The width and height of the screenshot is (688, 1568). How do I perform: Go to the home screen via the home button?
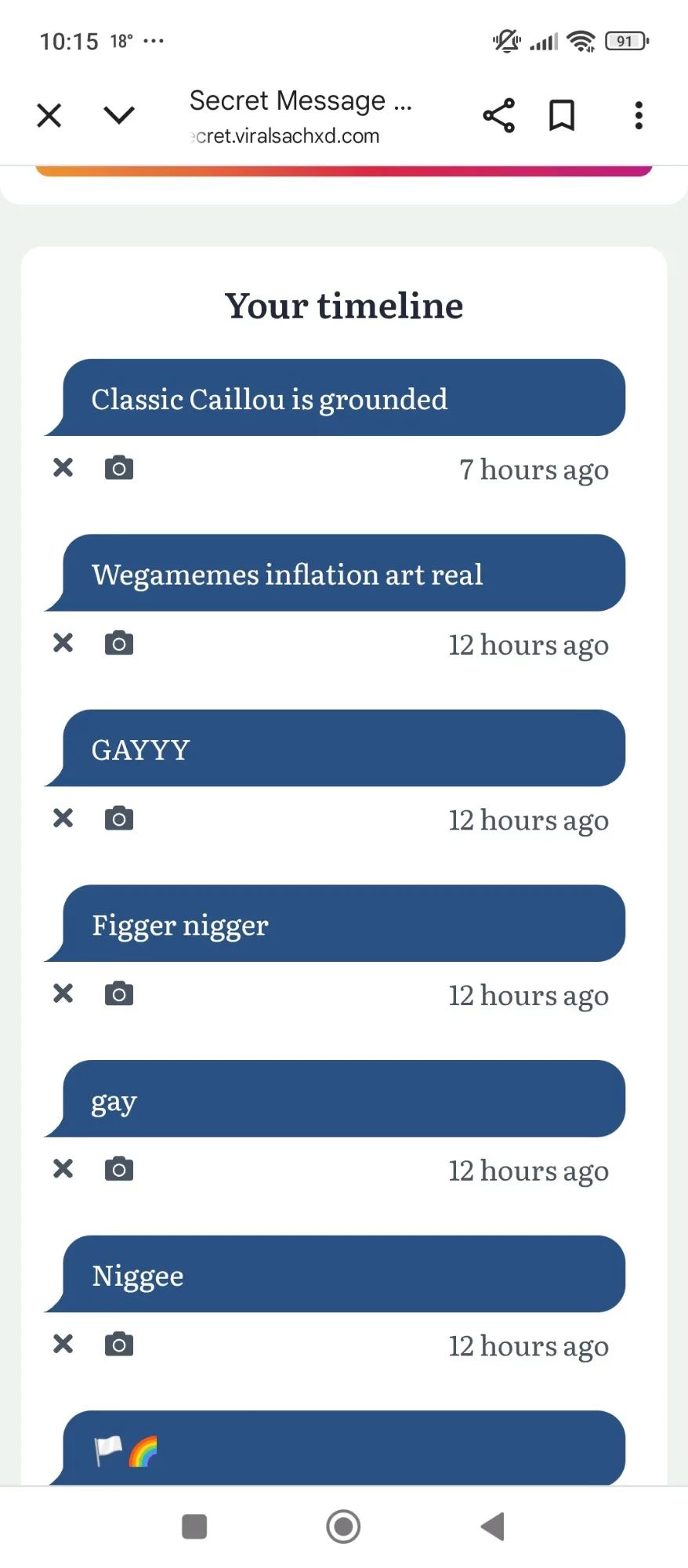pyautogui.click(x=343, y=1526)
